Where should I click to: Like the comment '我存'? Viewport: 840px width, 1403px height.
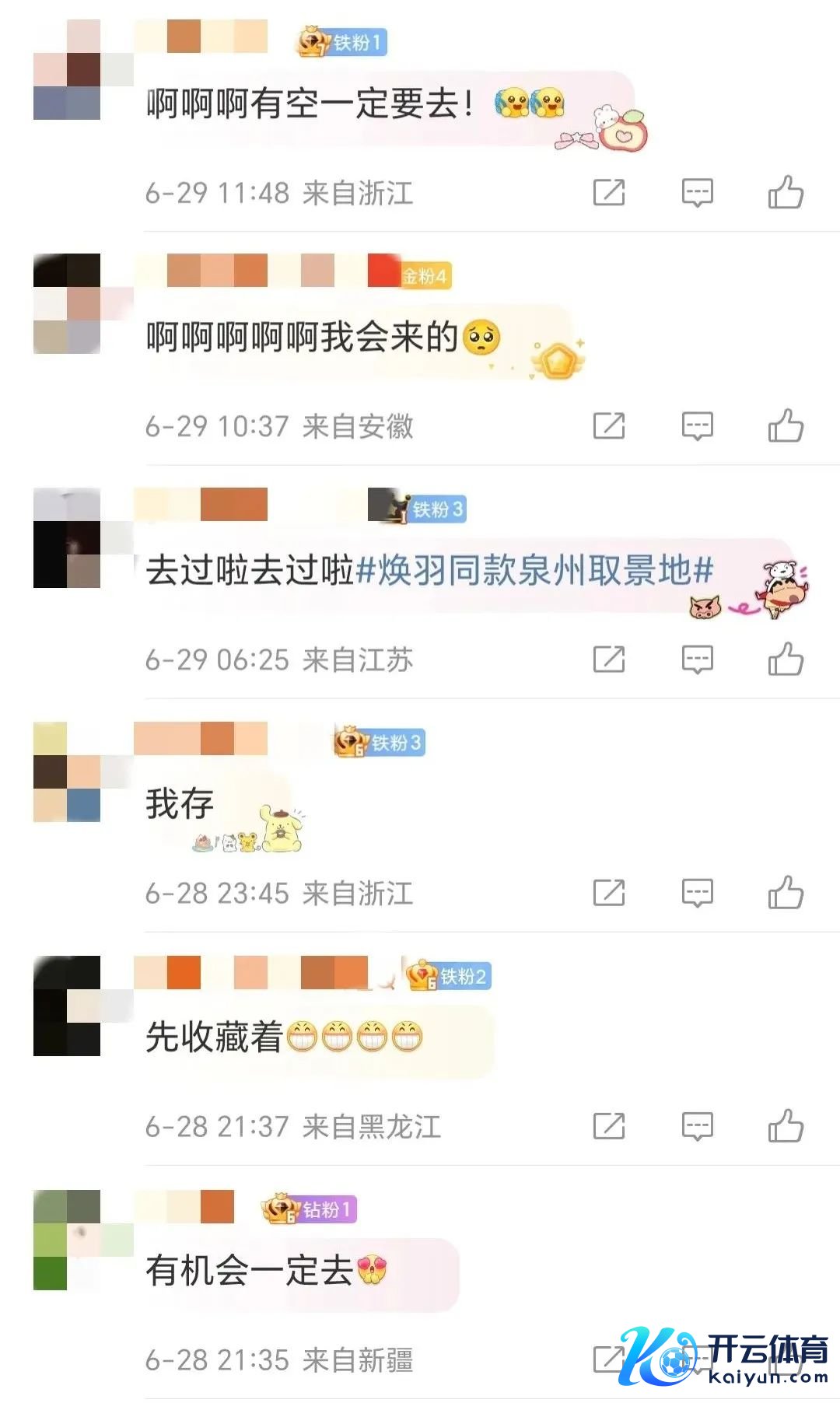tap(786, 892)
